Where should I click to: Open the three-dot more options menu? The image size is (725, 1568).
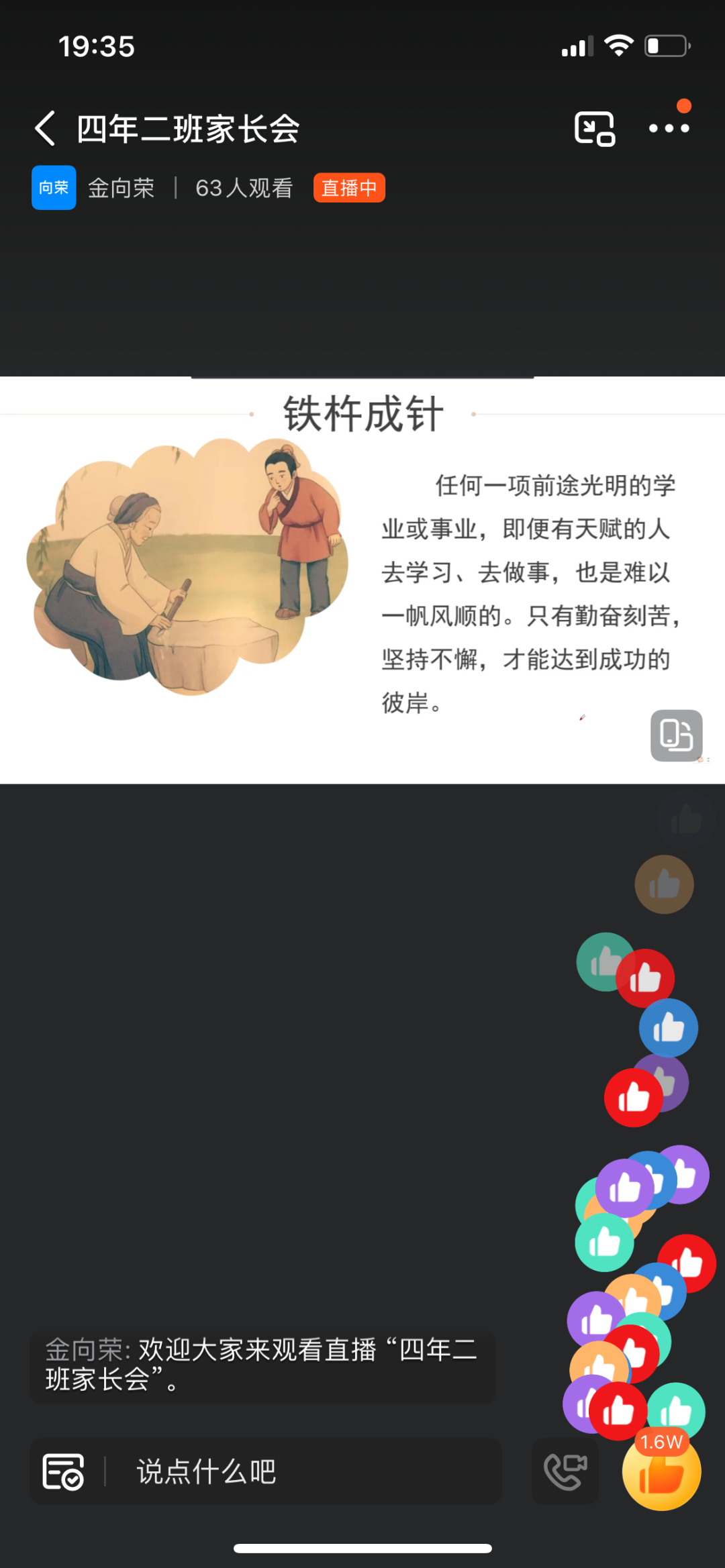tap(669, 128)
